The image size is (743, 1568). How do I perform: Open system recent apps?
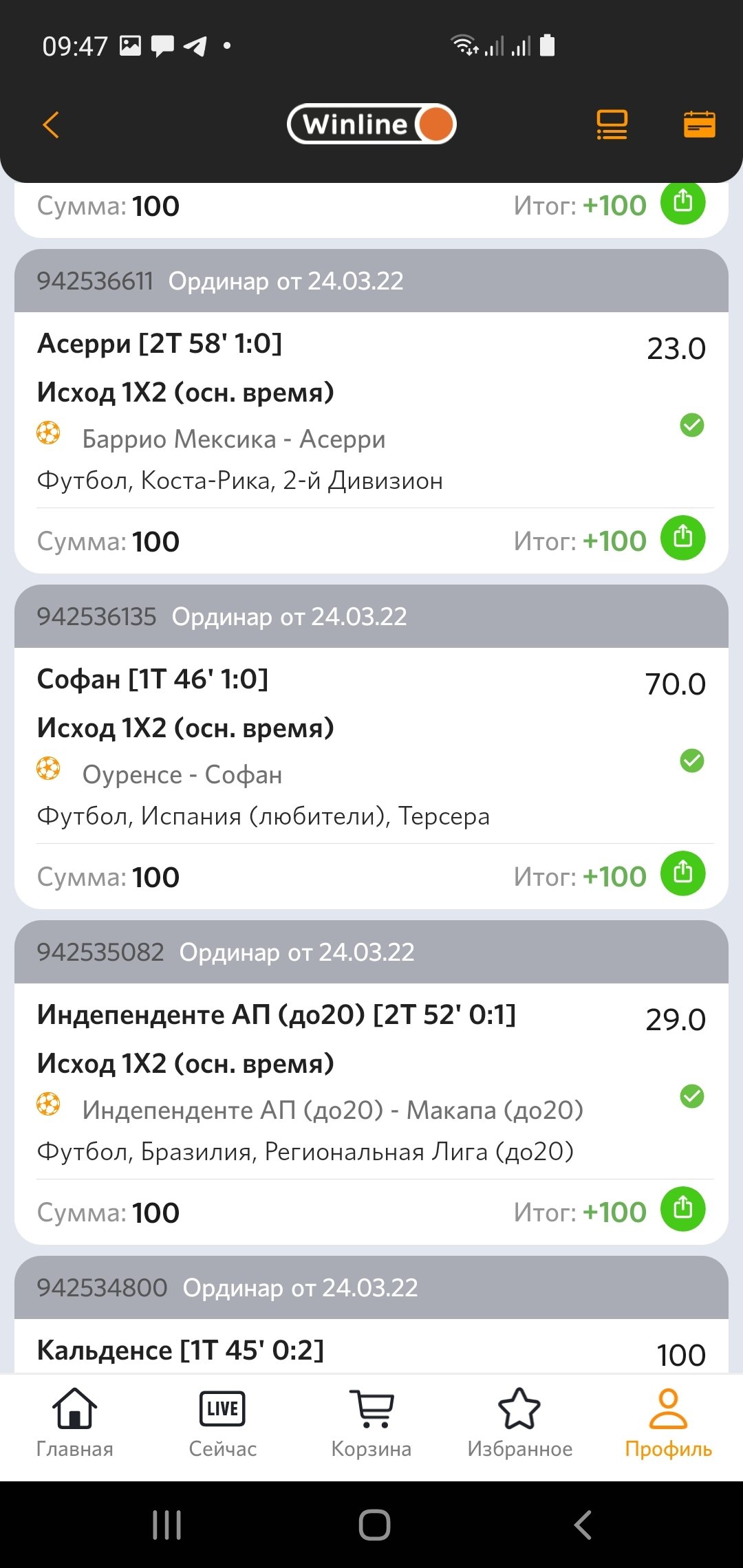coord(166,1525)
